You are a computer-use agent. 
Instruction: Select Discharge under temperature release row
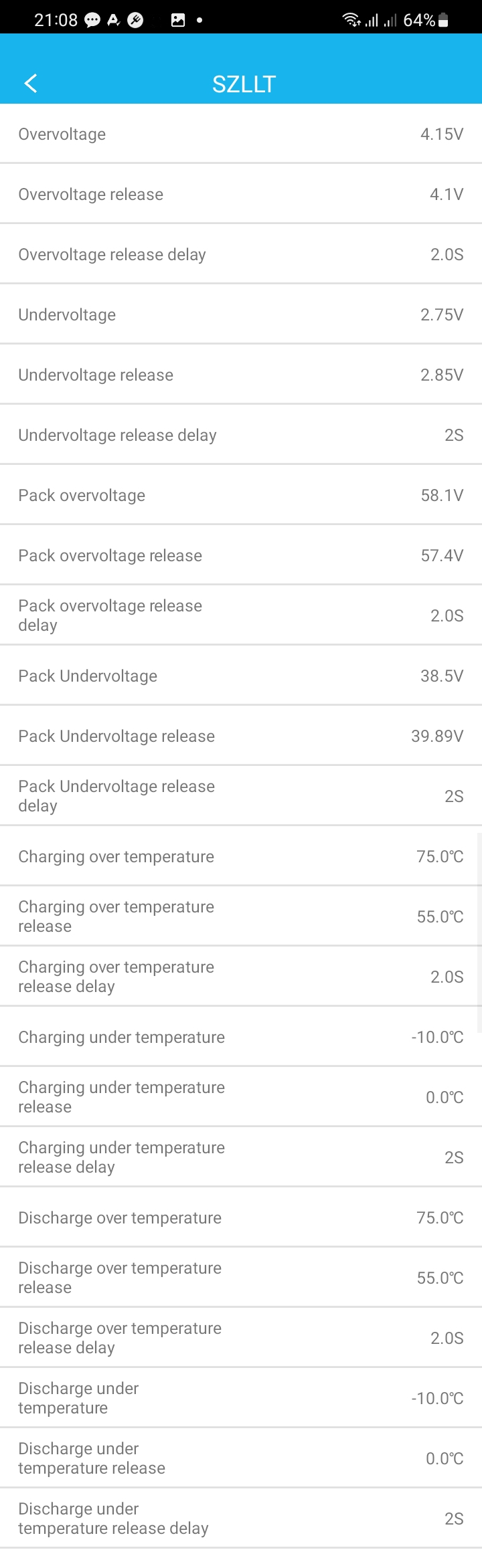tap(241, 1458)
